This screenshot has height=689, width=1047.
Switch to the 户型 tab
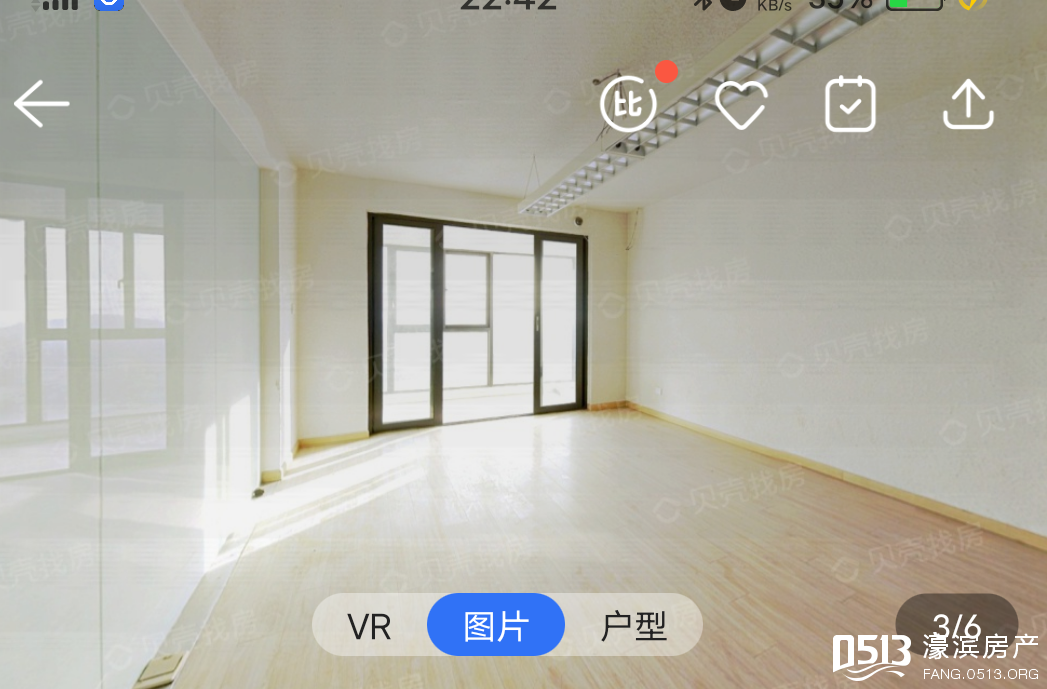[634, 626]
